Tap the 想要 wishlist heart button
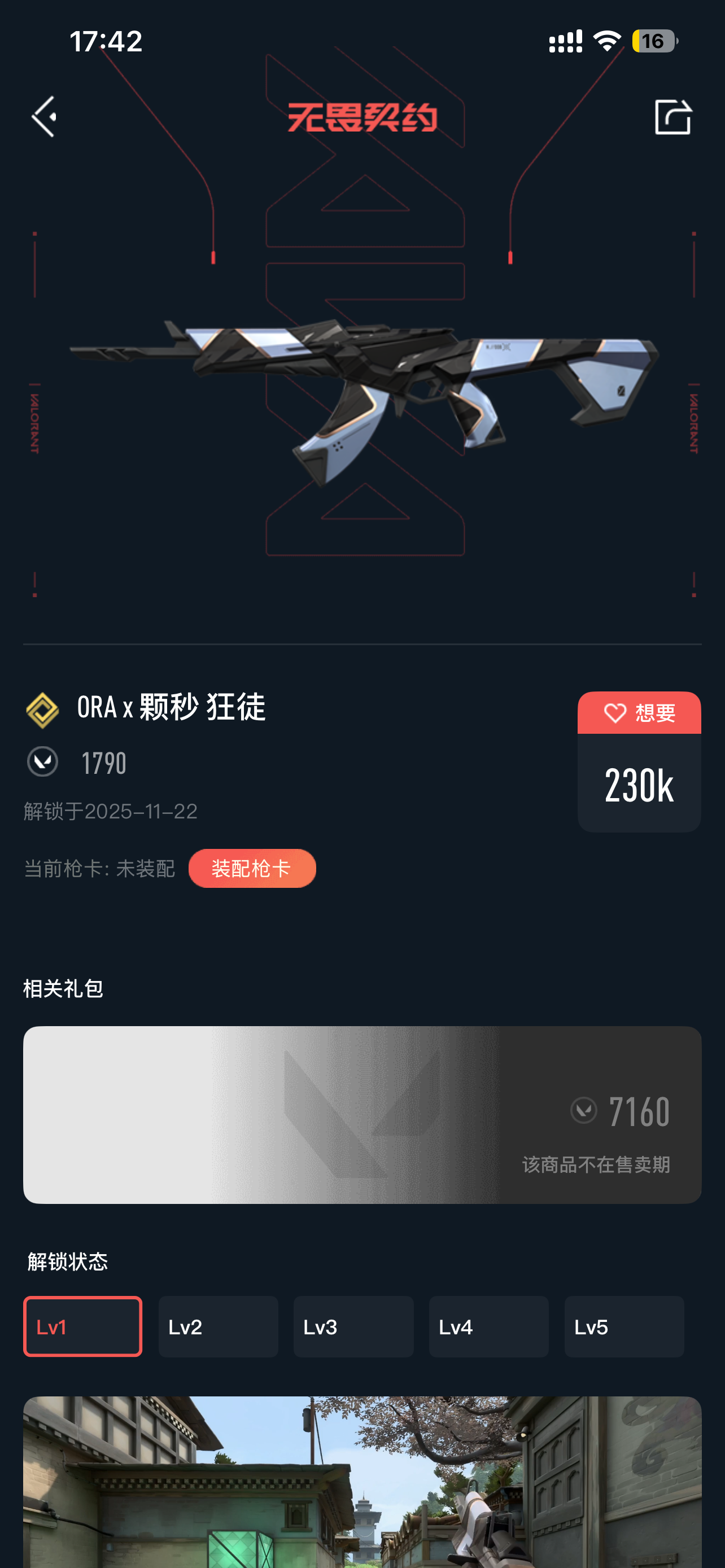 (x=639, y=713)
